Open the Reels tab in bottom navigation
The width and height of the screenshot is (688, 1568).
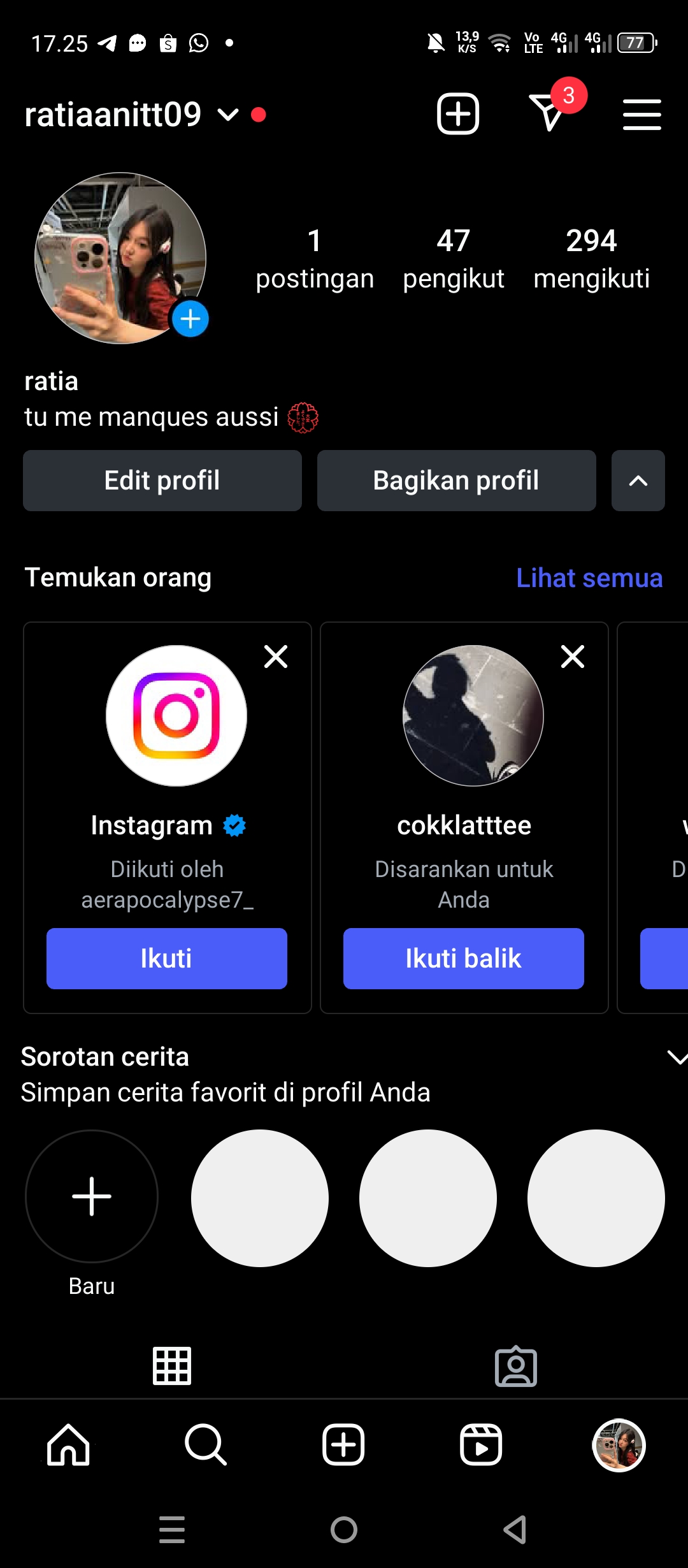click(481, 1445)
